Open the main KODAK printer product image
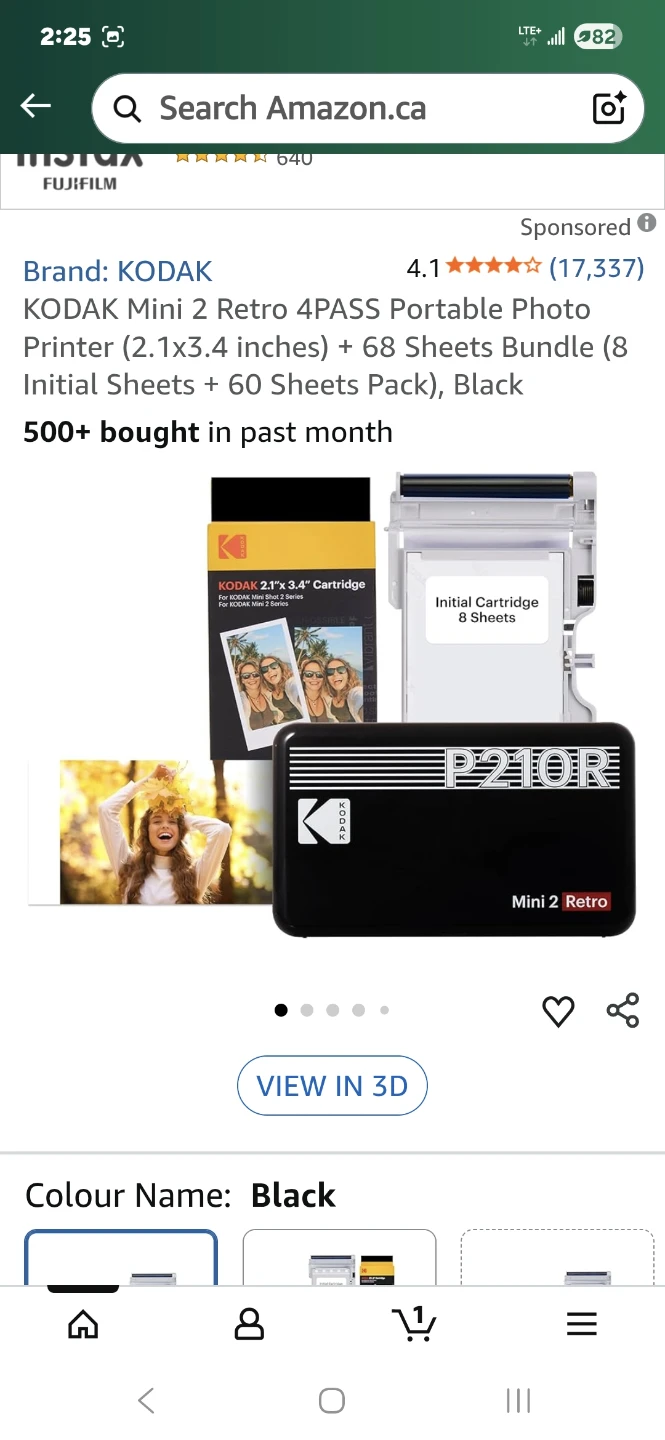Viewport: 665px width, 1440px height. click(332, 705)
